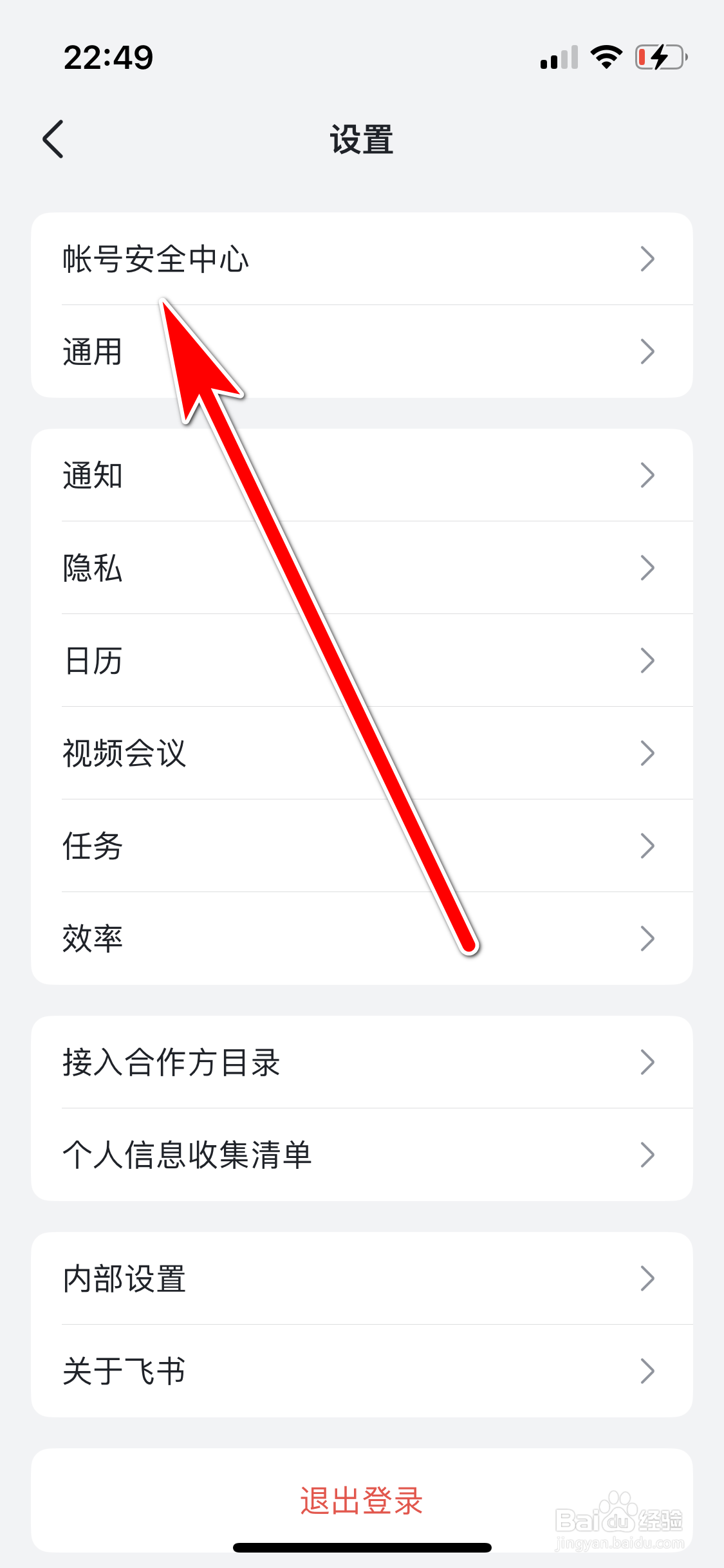Tap the back arrow to leave Settings
The width and height of the screenshot is (724, 1568).
(54, 138)
